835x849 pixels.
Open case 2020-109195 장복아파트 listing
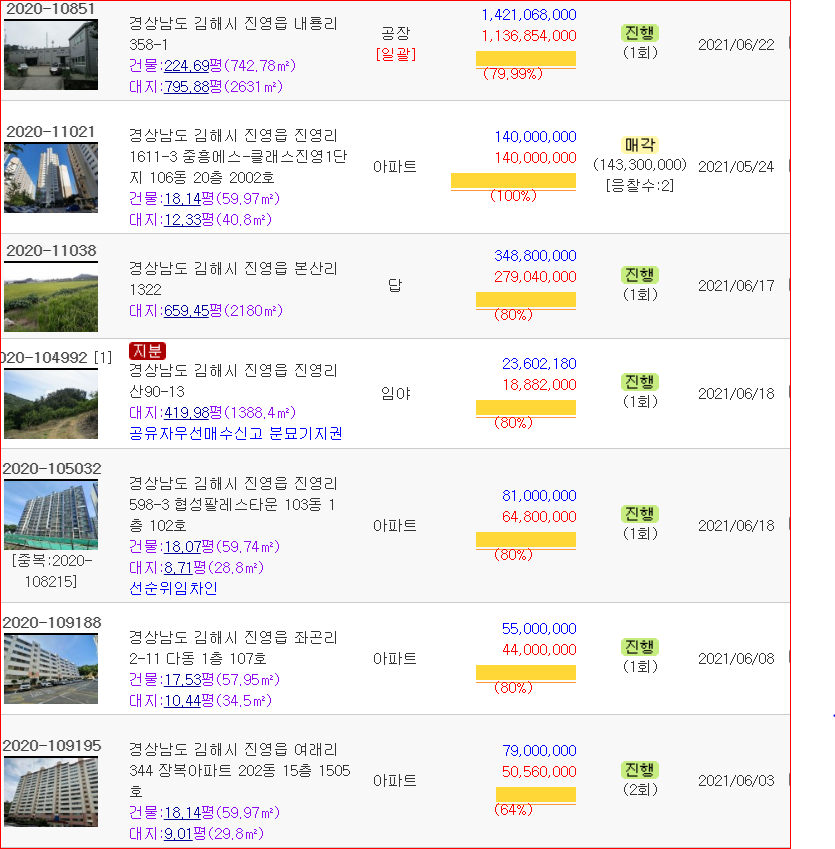(50, 746)
